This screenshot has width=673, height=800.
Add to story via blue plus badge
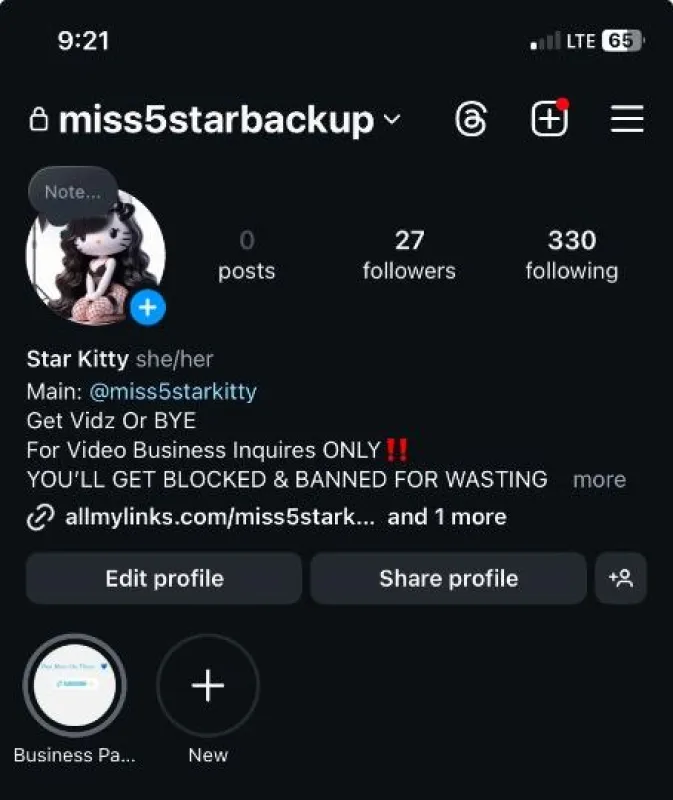(x=147, y=308)
